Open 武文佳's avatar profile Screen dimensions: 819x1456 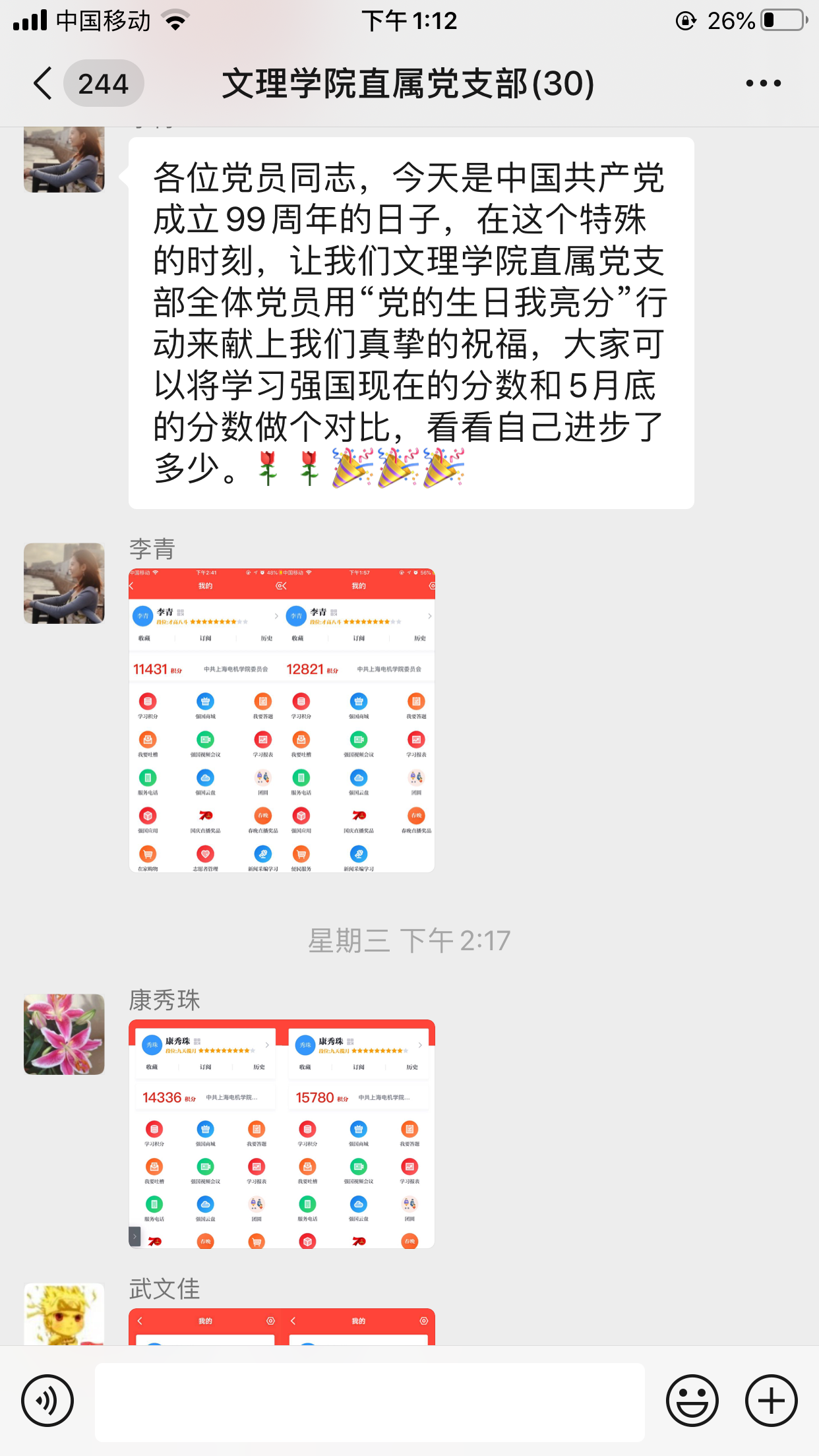64,1314
